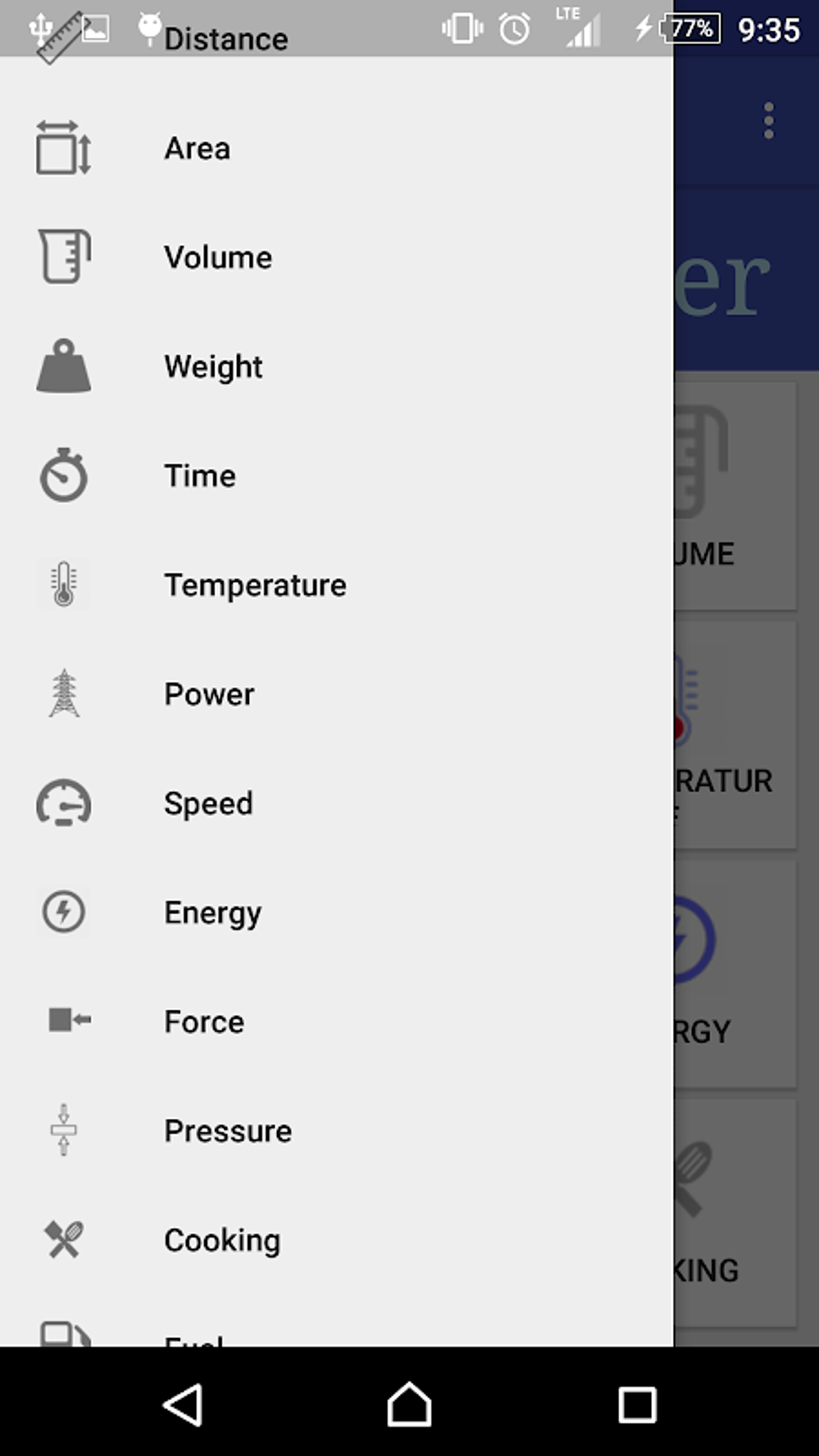Open the Volume beaker icon
This screenshot has width=819, height=1456.
point(63,257)
